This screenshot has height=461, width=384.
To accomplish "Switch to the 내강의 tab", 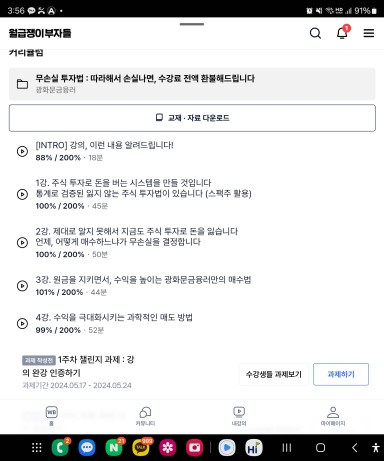I will coord(239,416).
